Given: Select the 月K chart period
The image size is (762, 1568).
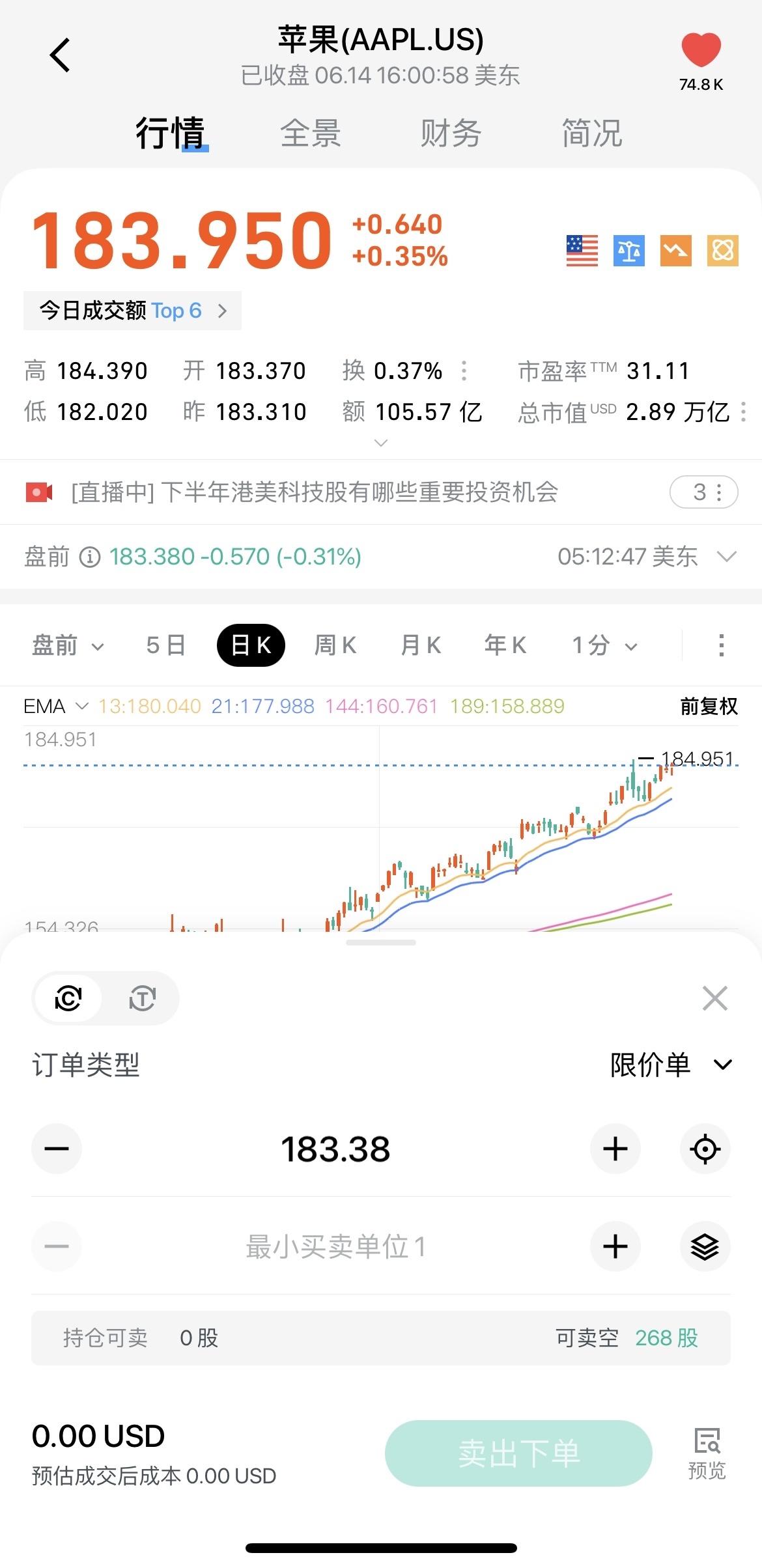Looking at the screenshot, I should pos(421,645).
